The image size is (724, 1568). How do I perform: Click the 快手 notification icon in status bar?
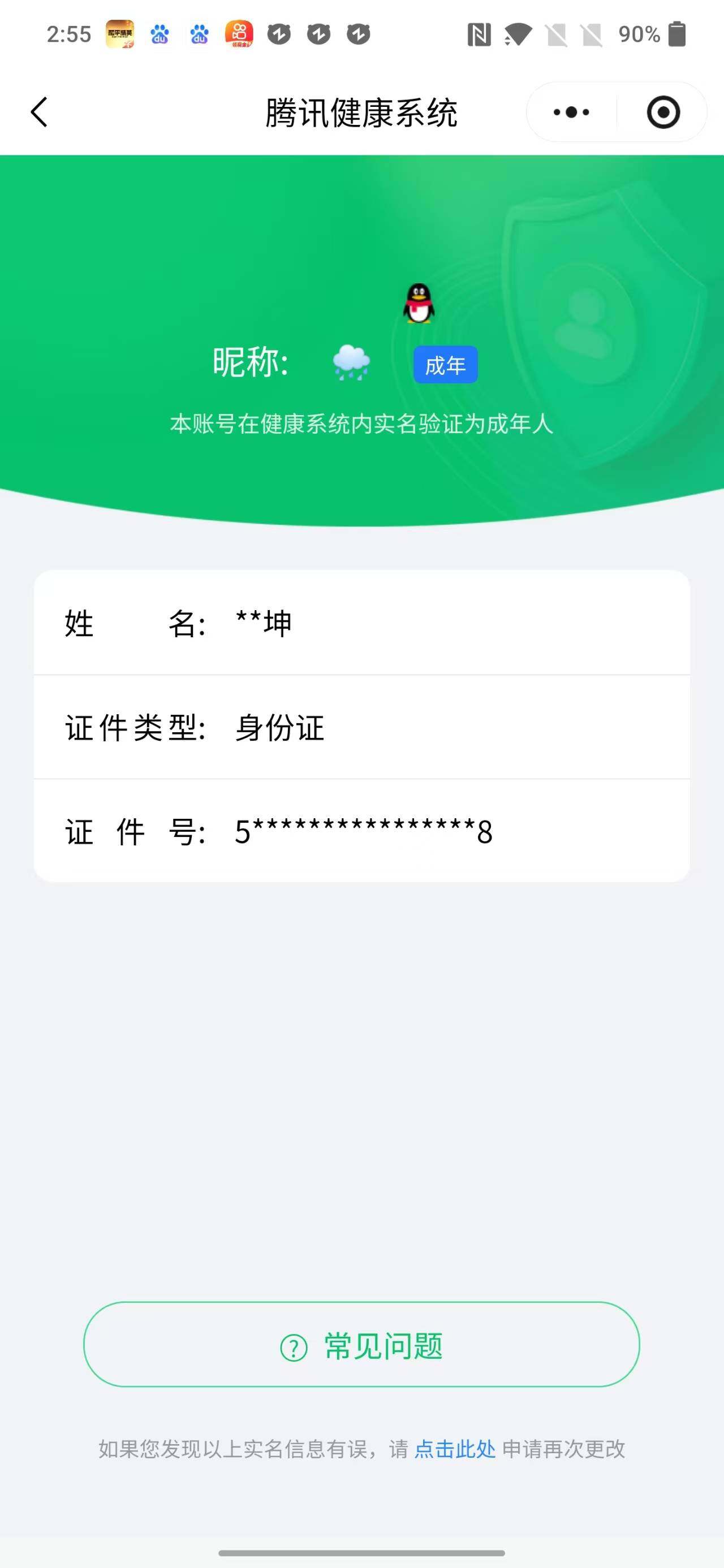(239, 35)
